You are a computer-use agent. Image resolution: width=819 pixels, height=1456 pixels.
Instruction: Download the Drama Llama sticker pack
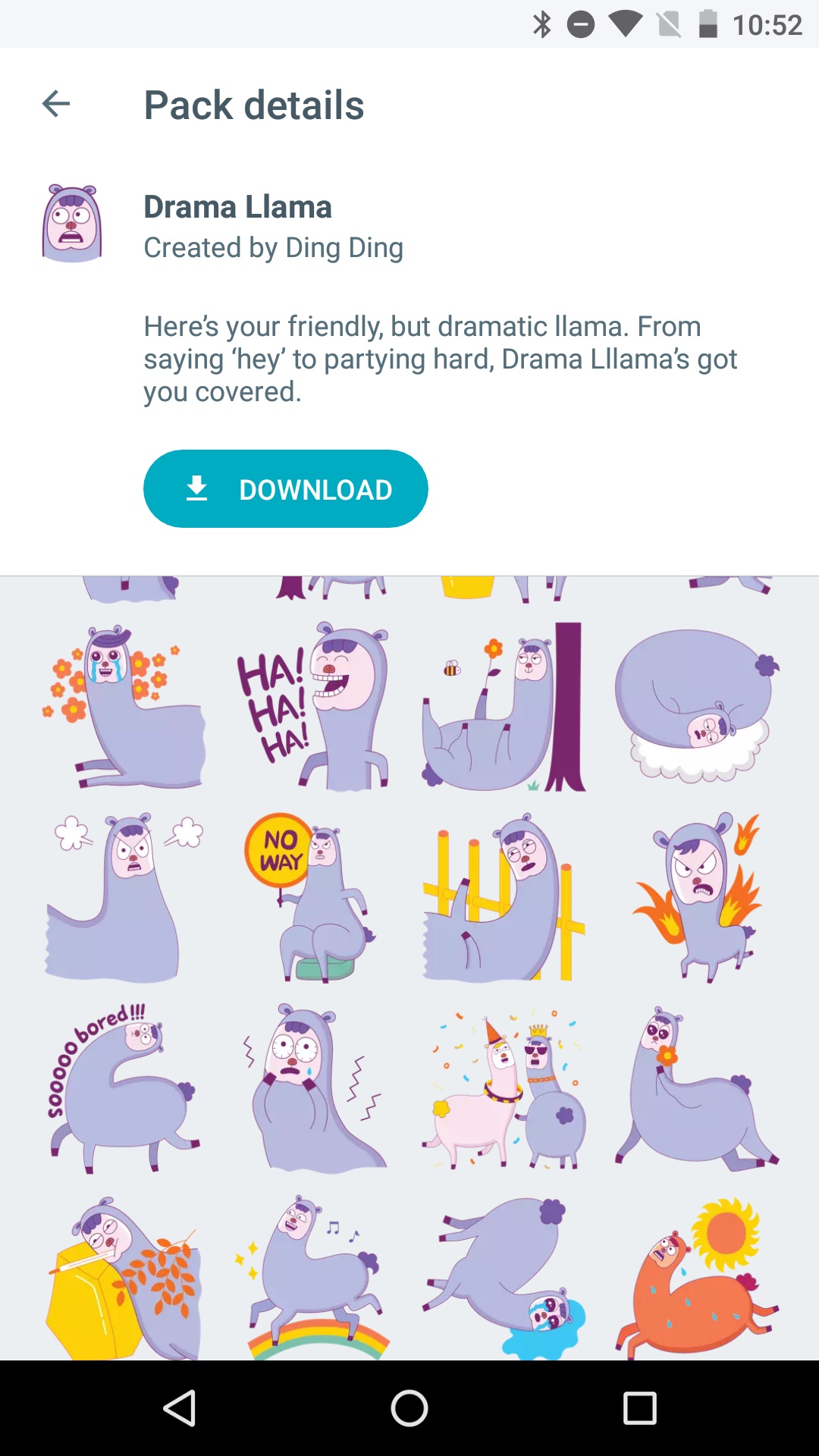[285, 489]
